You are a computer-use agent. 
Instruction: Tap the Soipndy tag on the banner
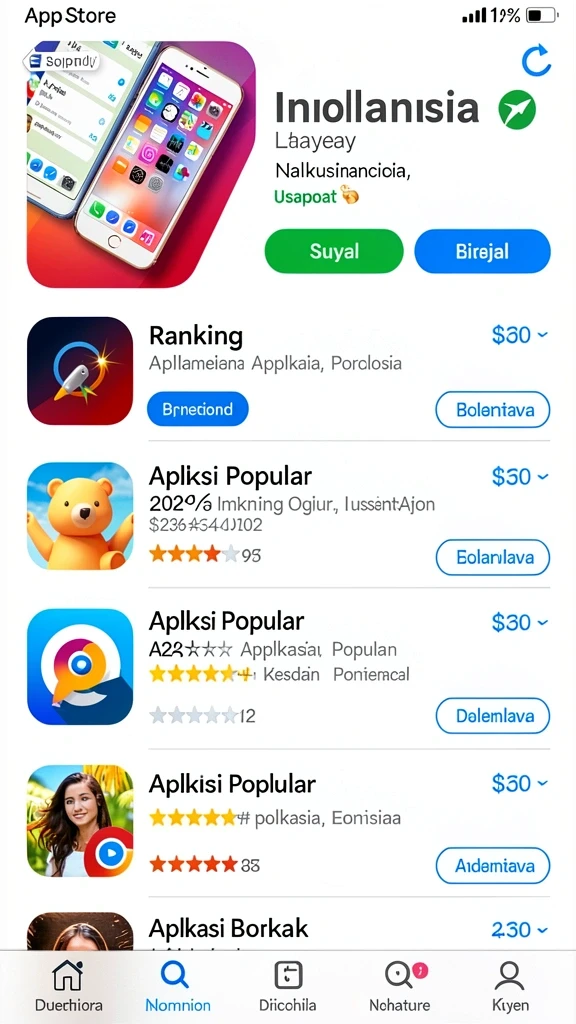[61, 62]
